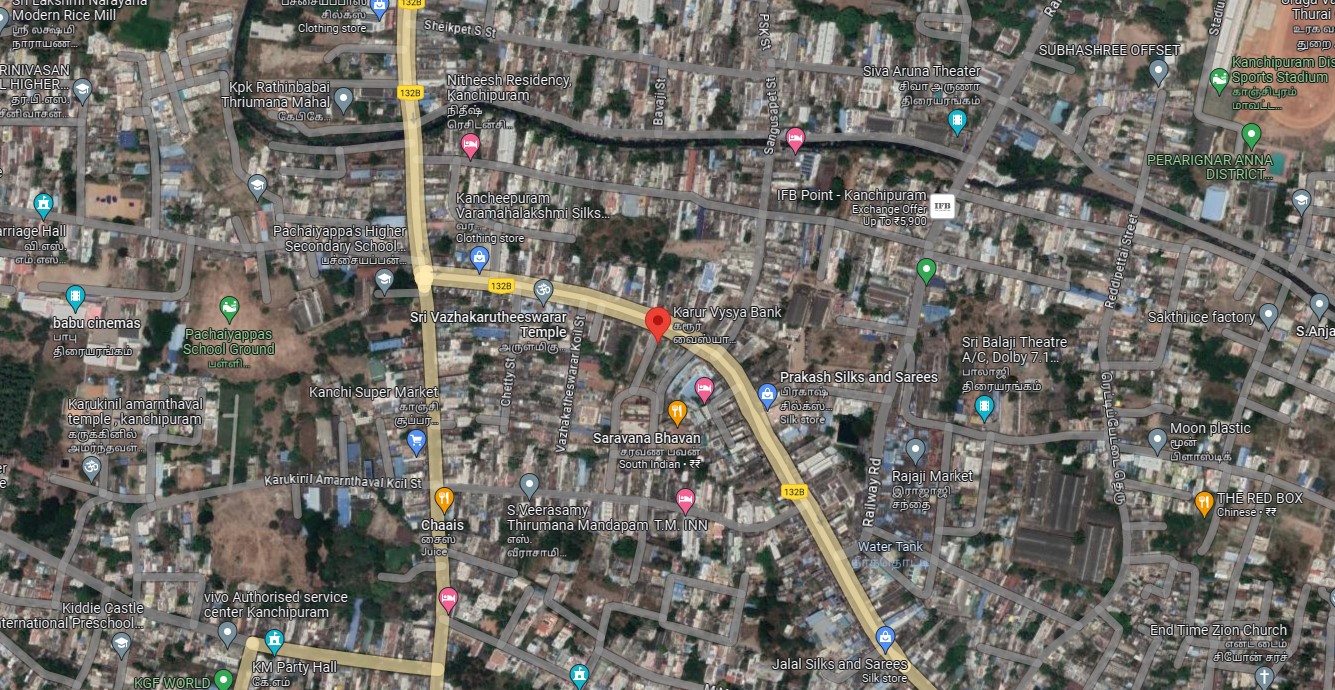
Task: Select the Jalal Silks and Sarees marker
Action: pyautogui.click(x=885, y=636)
